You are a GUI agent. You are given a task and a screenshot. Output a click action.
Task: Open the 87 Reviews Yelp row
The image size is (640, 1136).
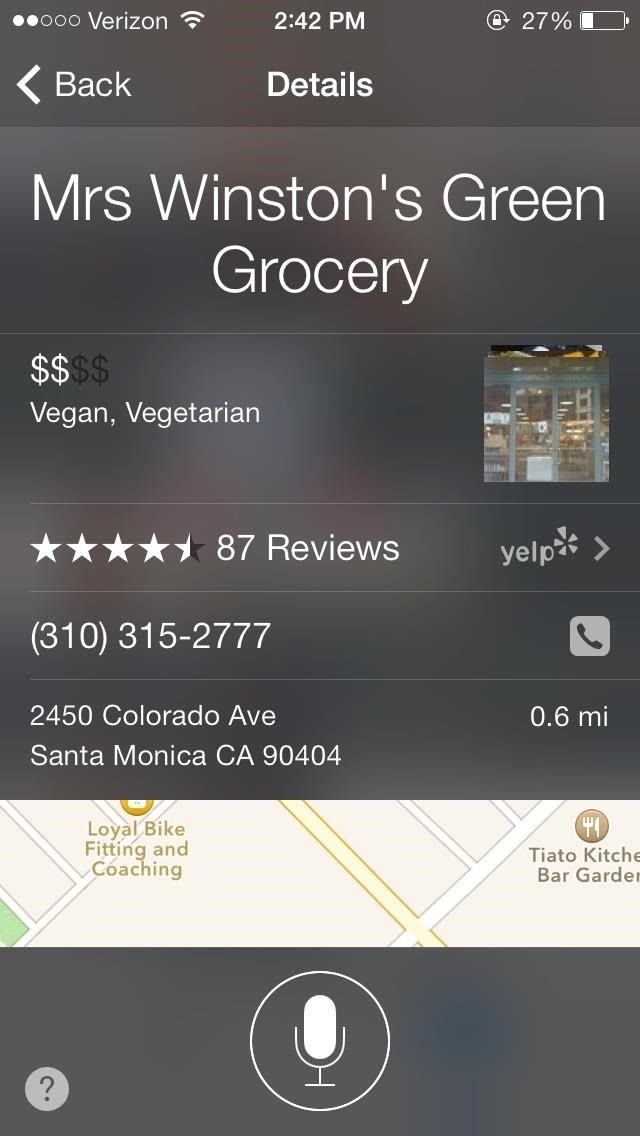(320, 548)
